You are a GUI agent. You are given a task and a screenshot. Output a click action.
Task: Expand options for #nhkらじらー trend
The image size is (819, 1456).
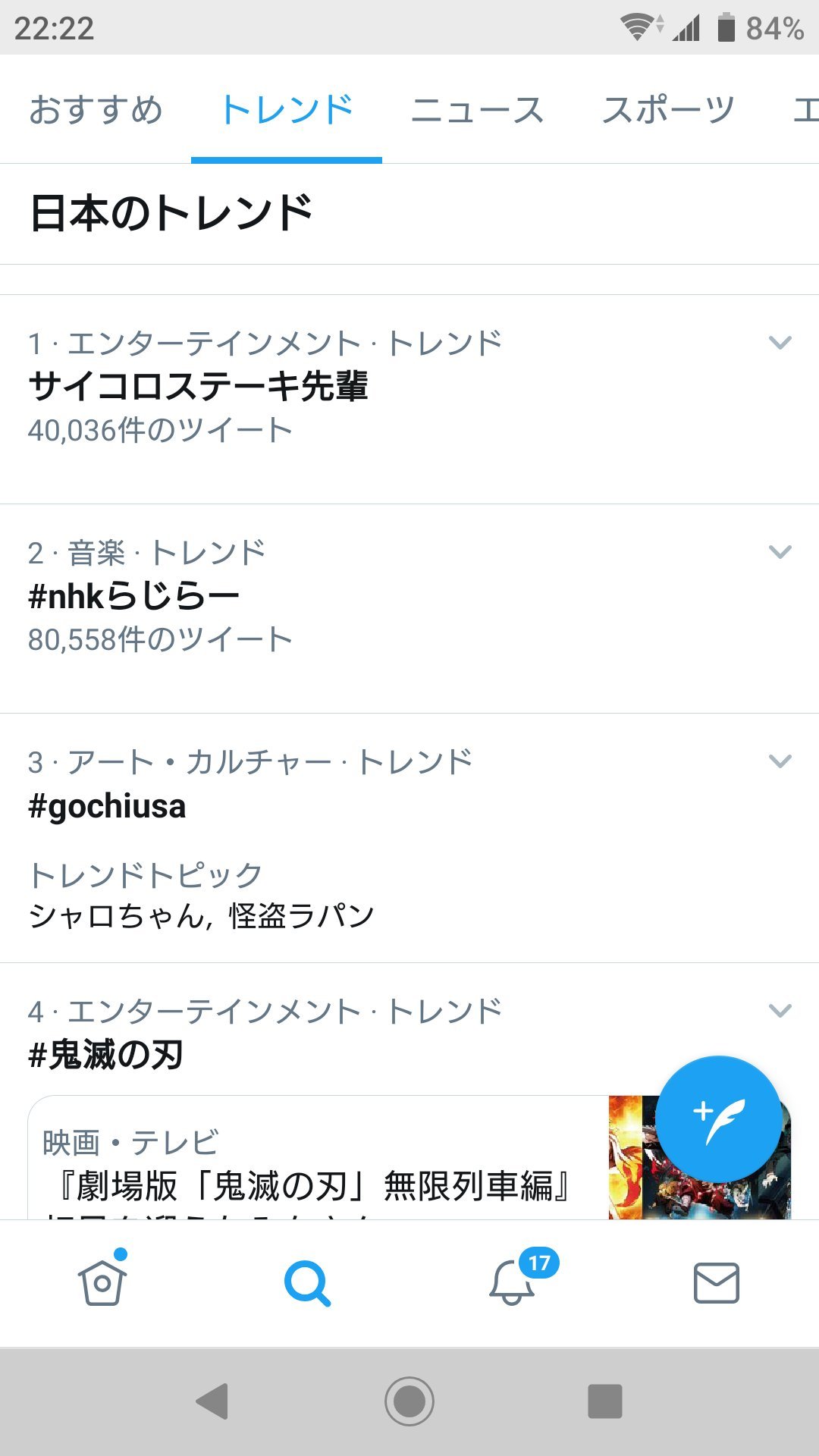click(x=780, y=552)
